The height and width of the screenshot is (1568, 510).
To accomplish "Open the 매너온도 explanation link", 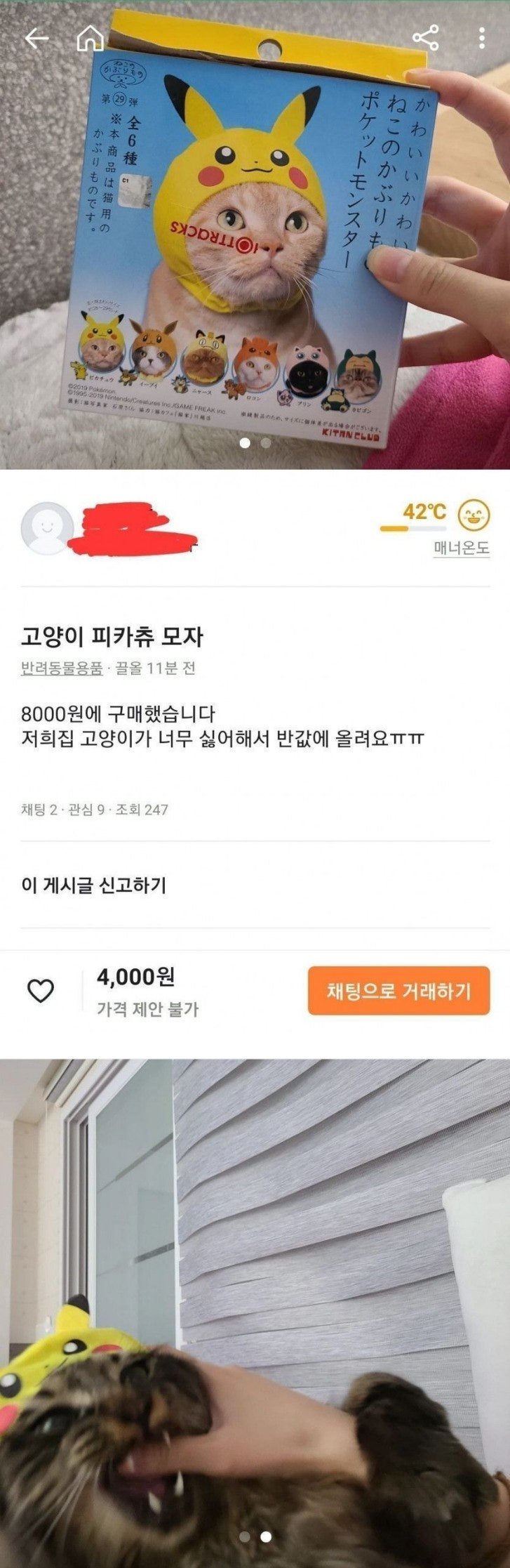I will 461,548.
